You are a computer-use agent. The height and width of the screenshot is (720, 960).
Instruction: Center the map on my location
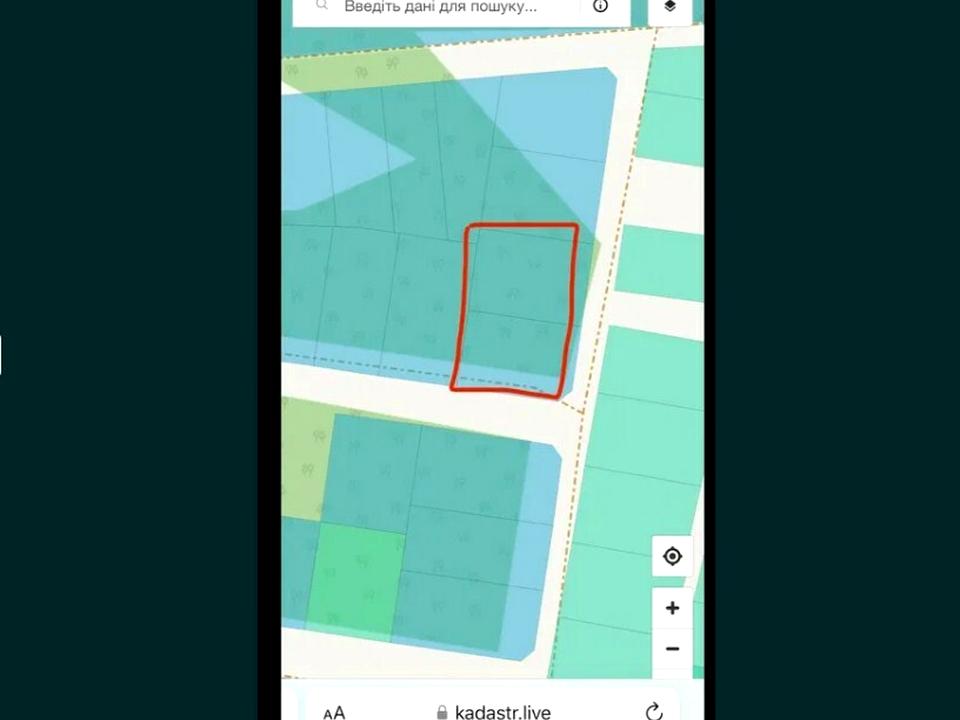click(672, 556)
